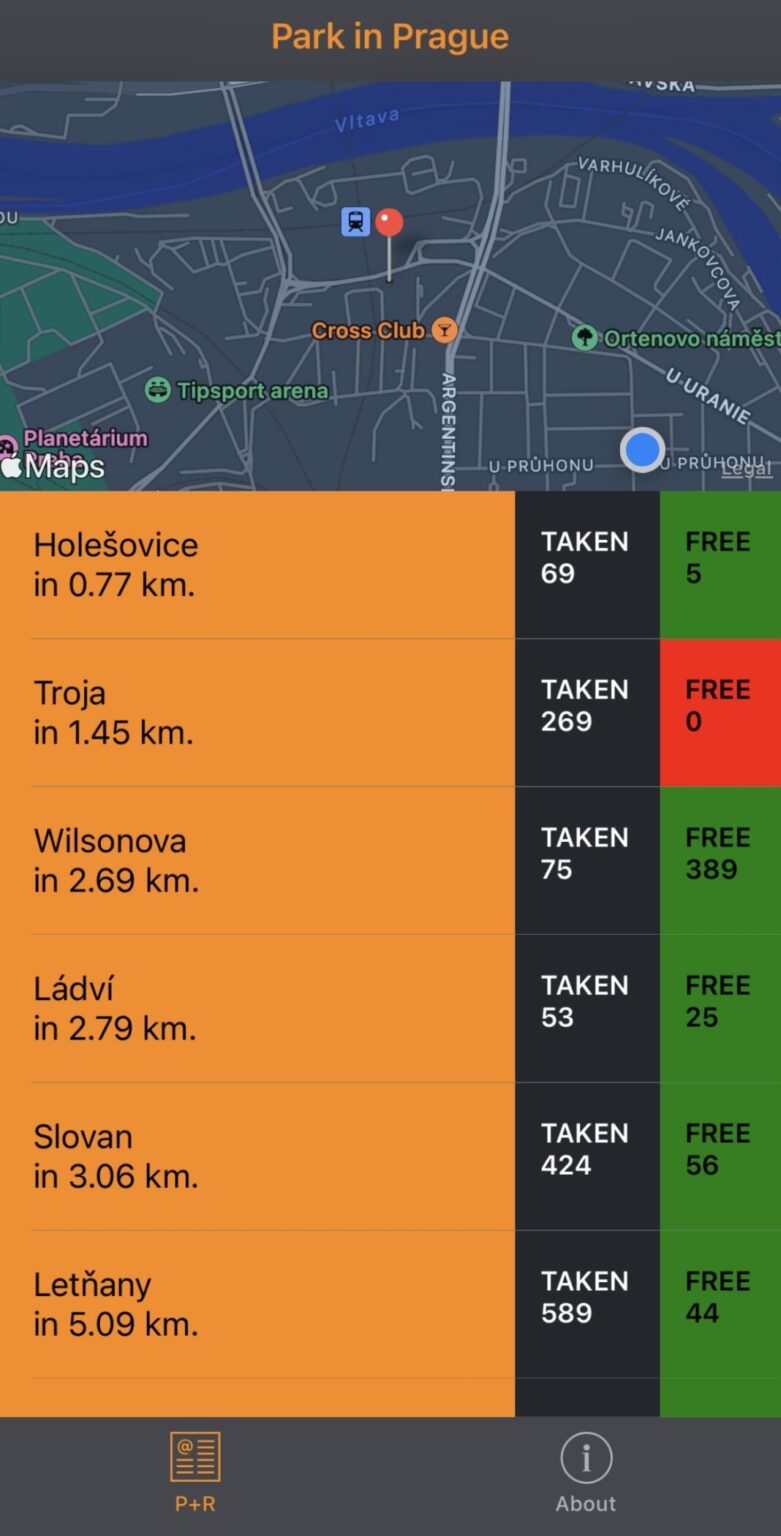Switch to the About tab
Screen dimensions: 781x1536
[x=586, y=1474]
